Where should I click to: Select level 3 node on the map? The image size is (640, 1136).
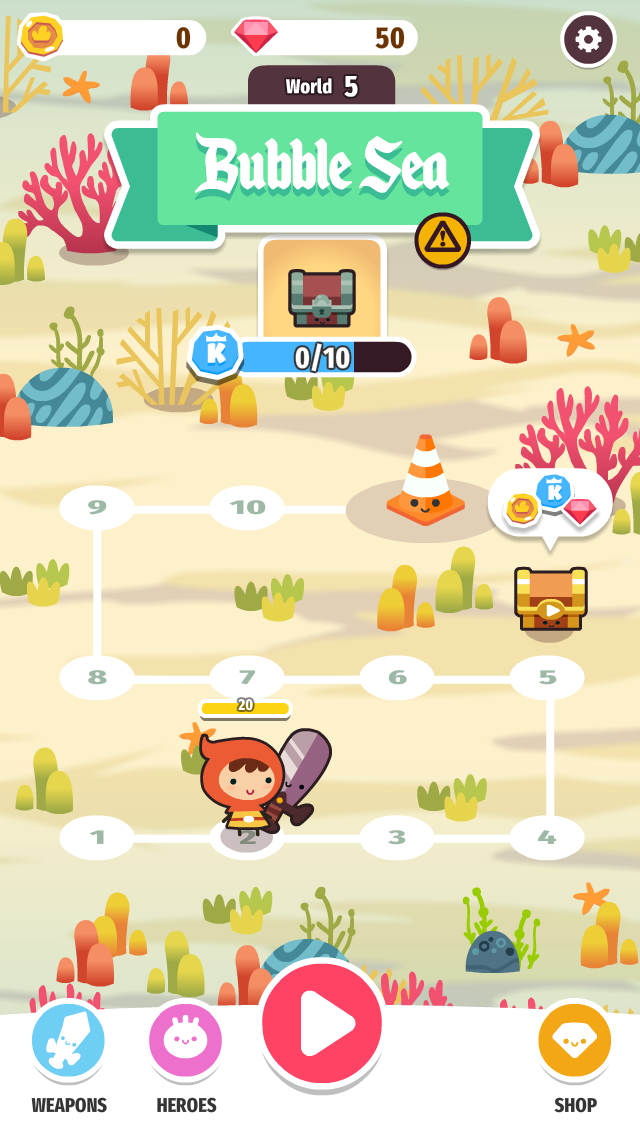coord(396,838)
